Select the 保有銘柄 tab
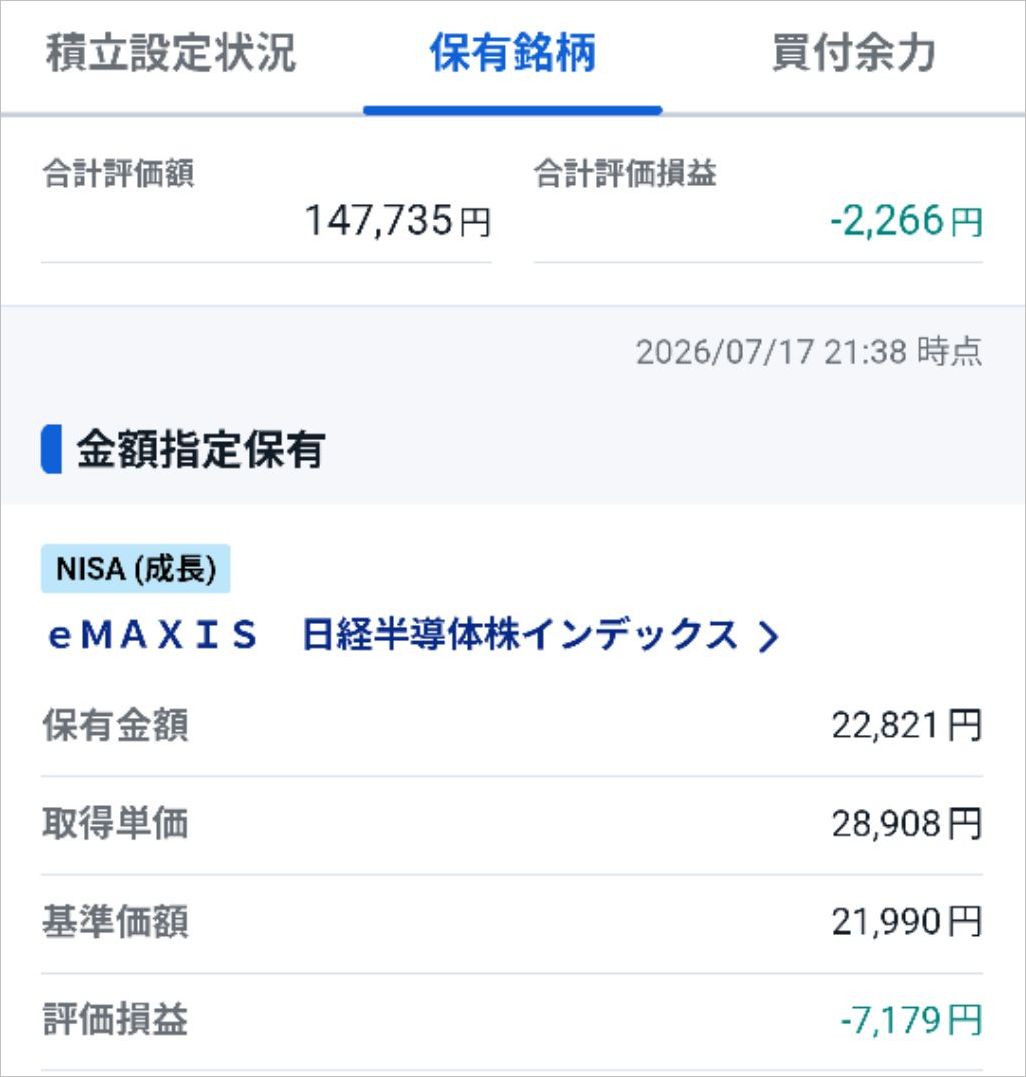1026x1077 pixels. (512, 53)
